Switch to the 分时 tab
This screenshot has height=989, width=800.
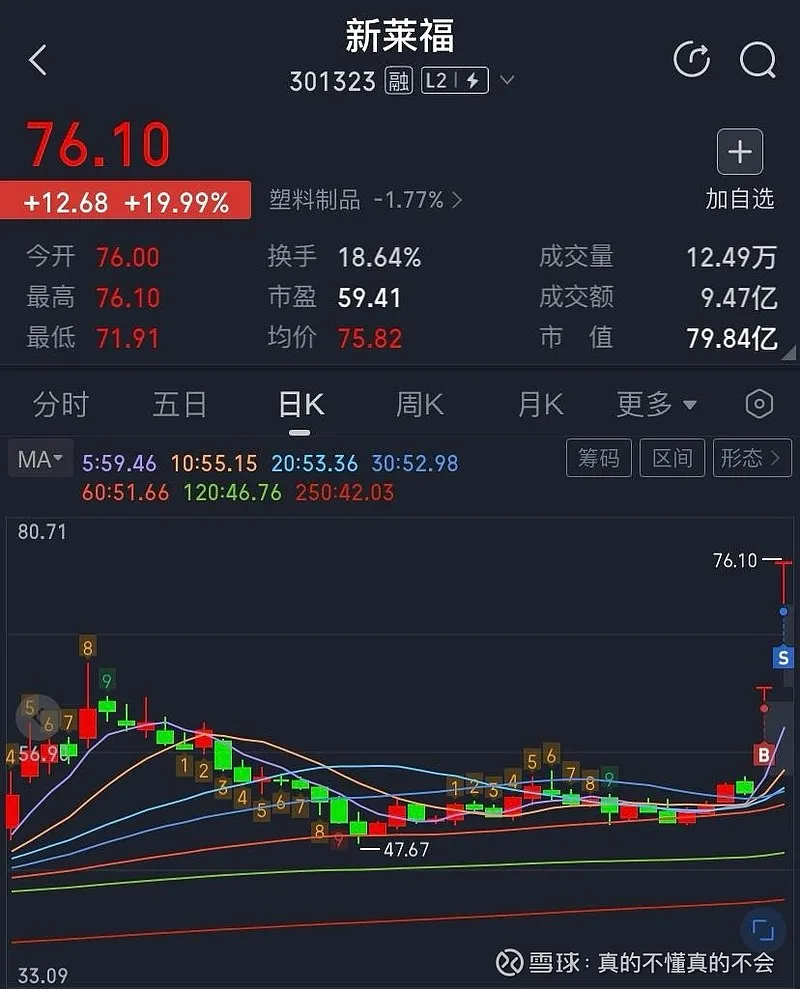[x=61, y=405]
